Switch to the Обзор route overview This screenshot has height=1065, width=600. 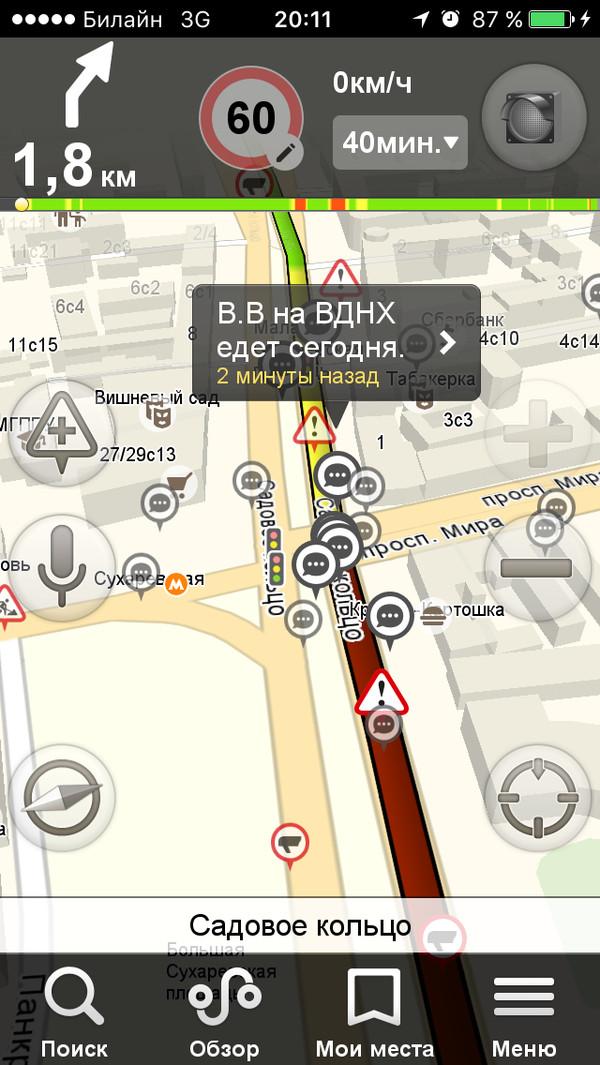[224, 1012]
